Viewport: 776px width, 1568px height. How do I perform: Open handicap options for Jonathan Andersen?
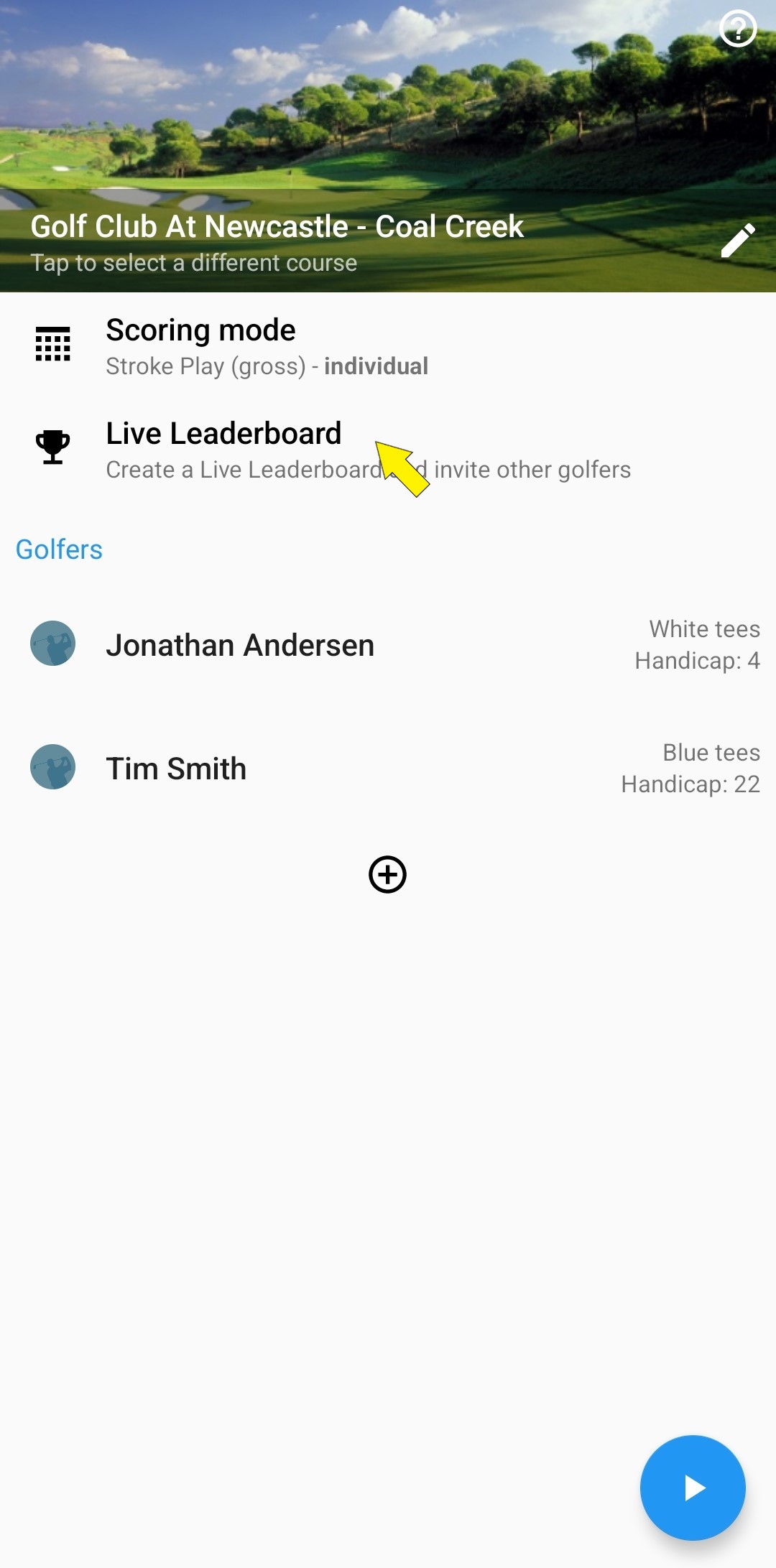[696, 661]
